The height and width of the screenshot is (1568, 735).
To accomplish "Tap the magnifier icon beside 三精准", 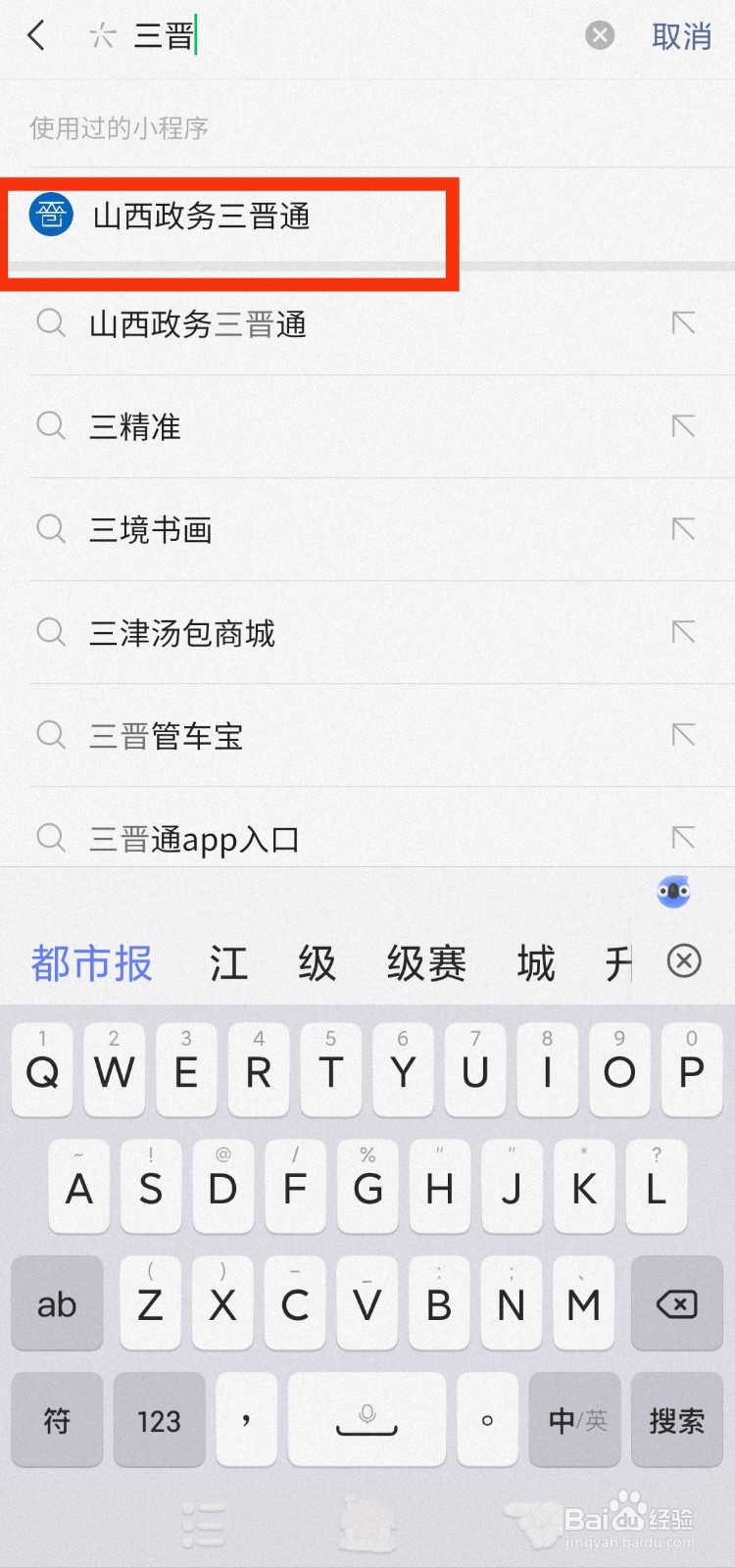I will tap(51, 426).
